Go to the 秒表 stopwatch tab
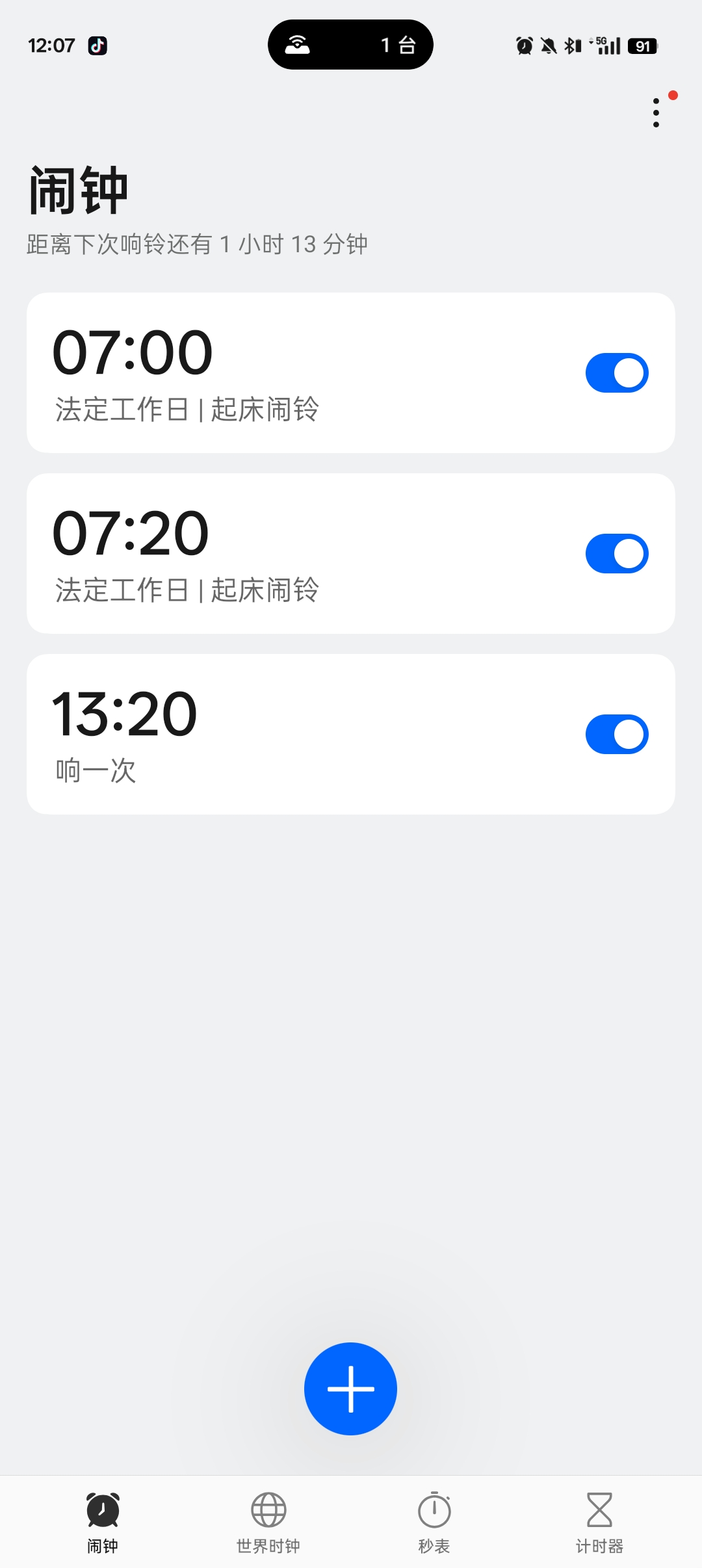Screen dimensions: 702x1568 [434, 1522]
